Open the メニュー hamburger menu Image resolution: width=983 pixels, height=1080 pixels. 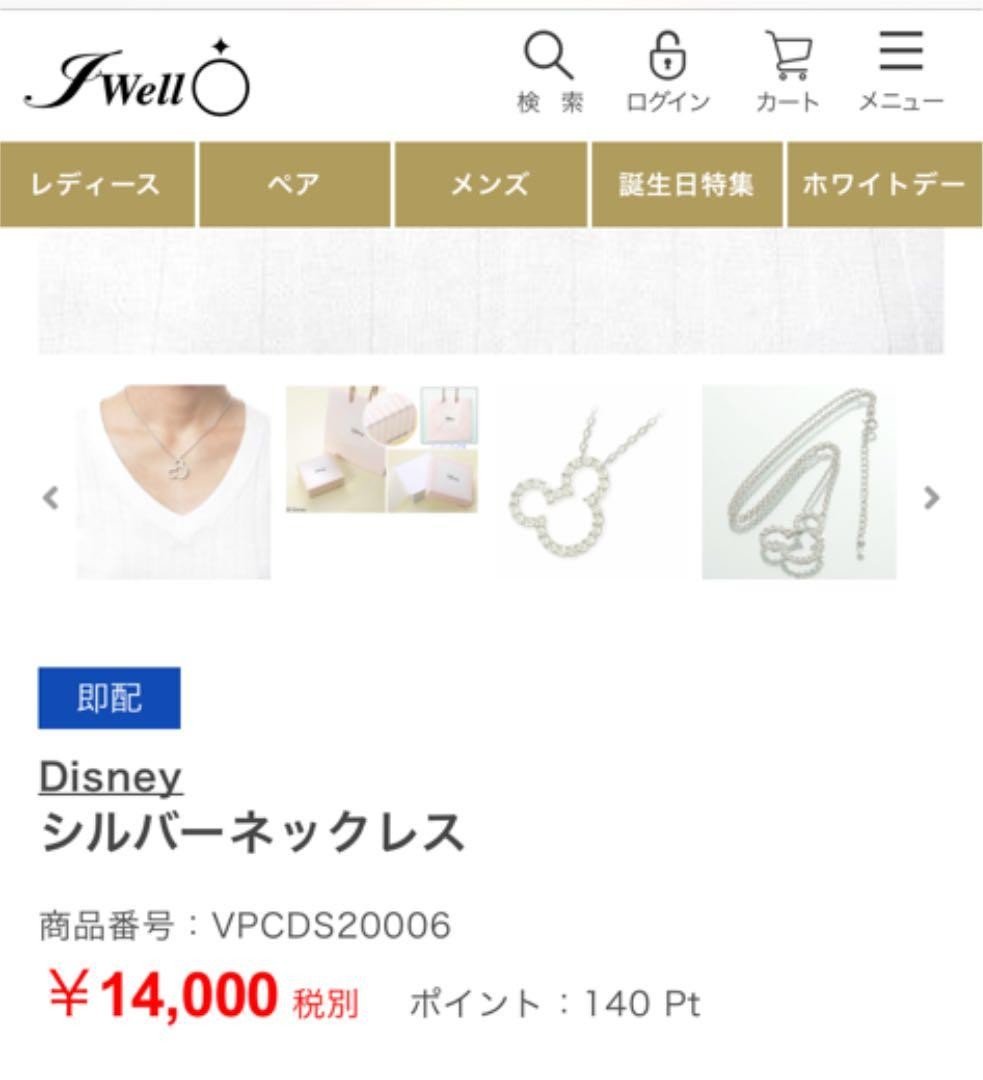[x=900, y=71]
